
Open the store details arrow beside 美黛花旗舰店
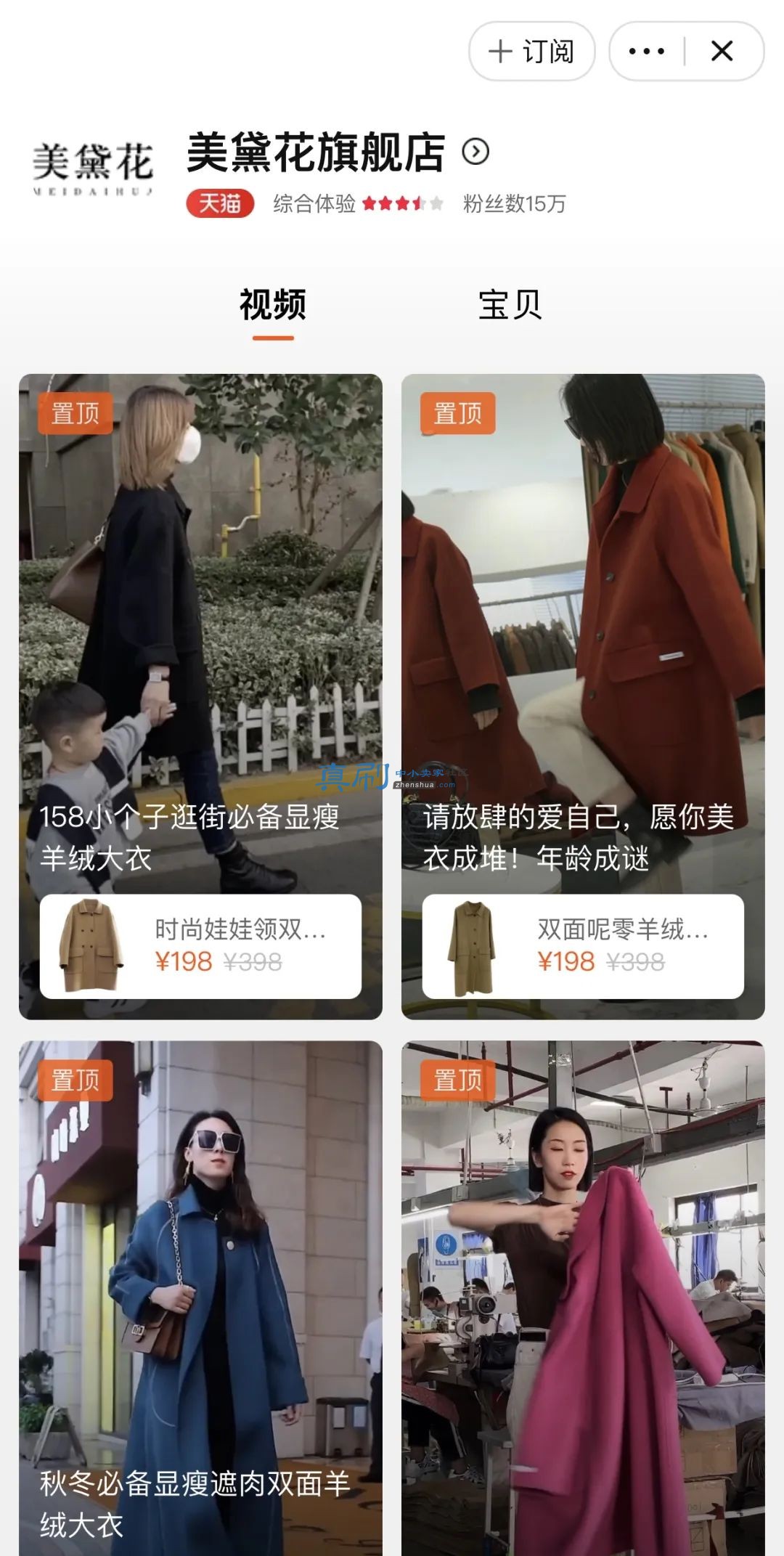pyautogui.click(x=475, y=152)
